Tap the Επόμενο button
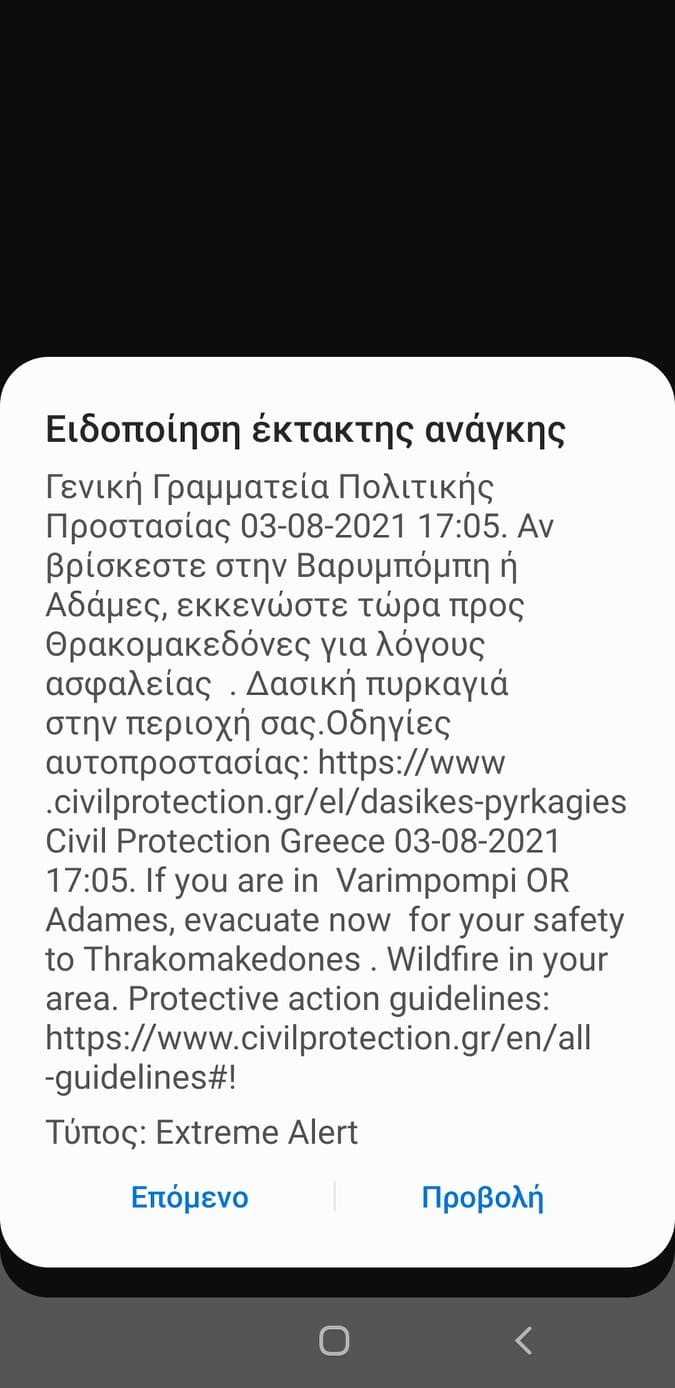The width and height of the screenshot is (675, 1388). 190,1197
